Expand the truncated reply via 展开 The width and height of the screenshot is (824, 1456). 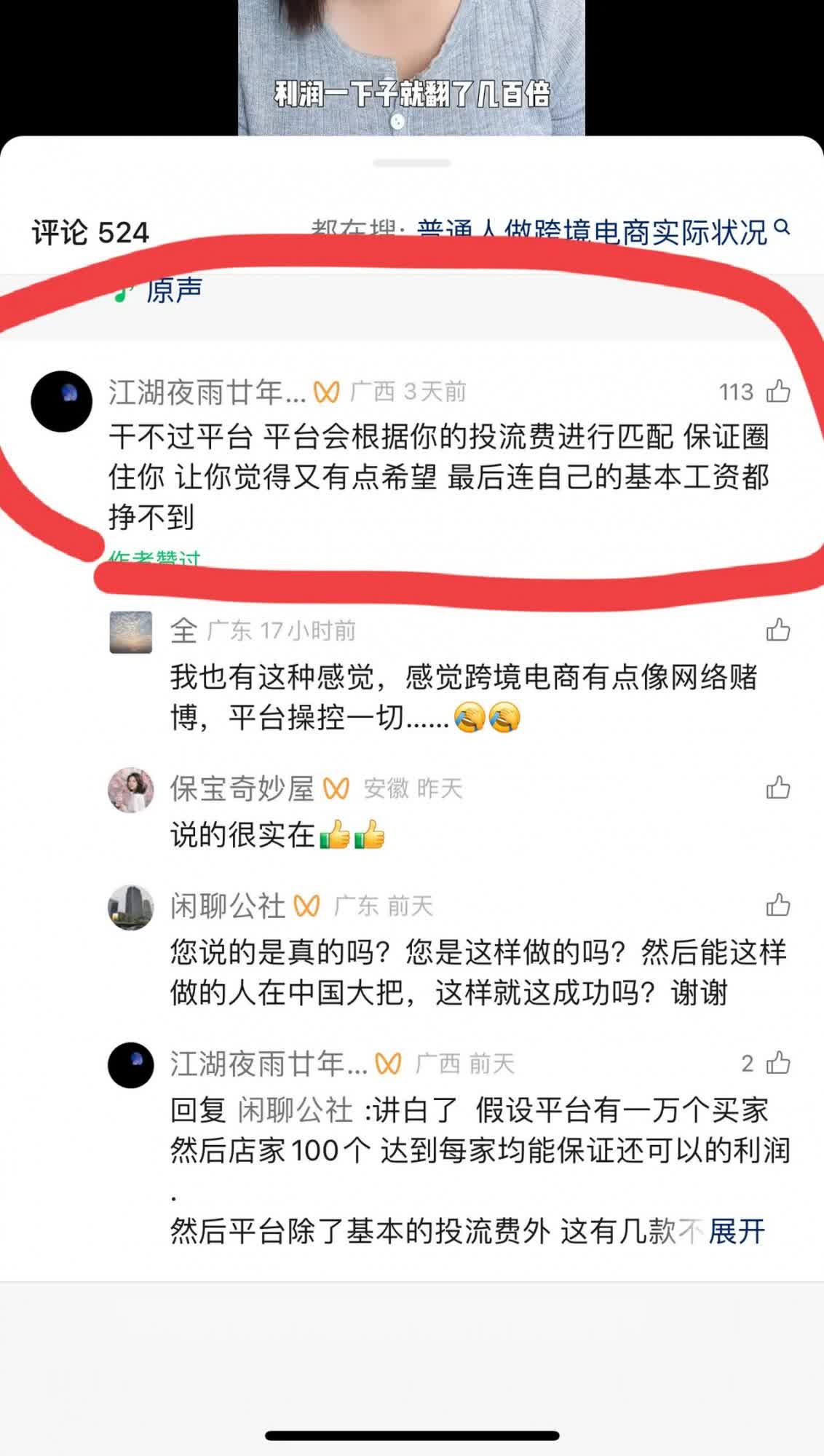click(736, 1232)
